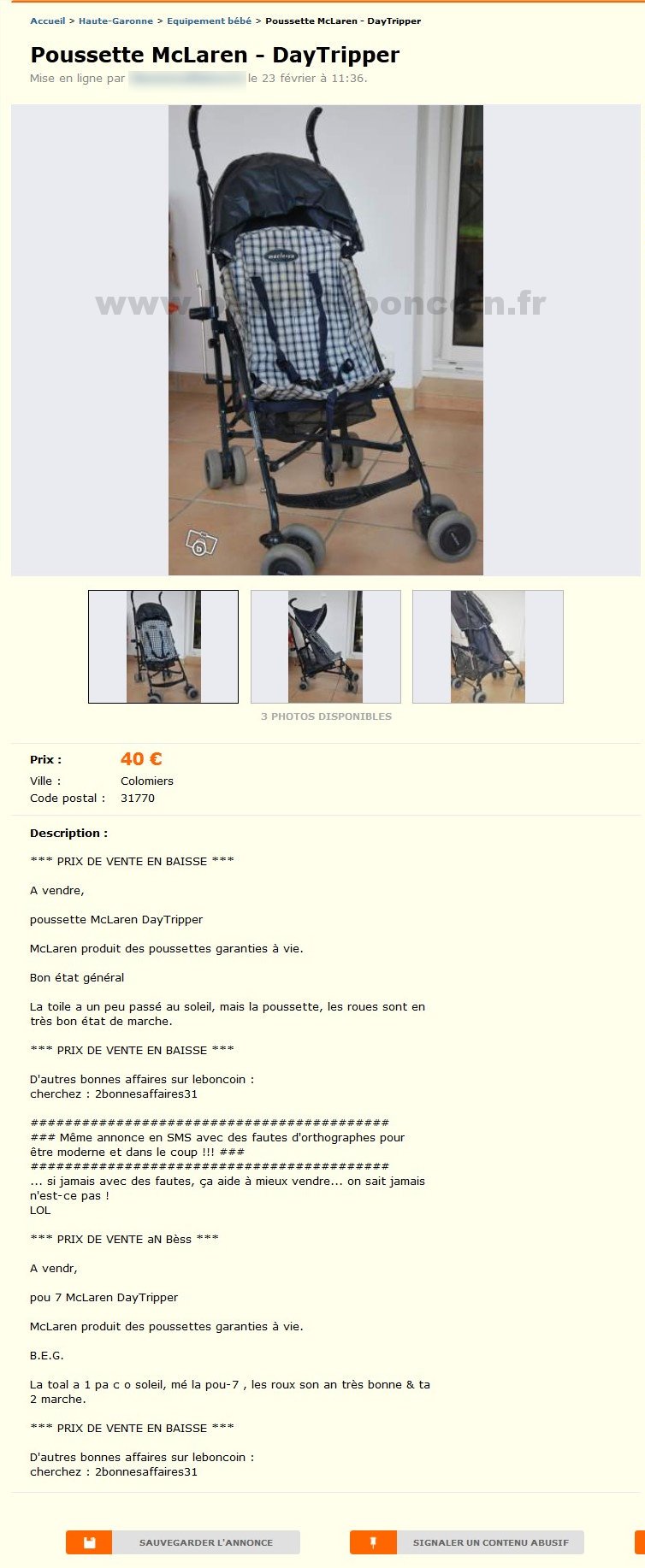645x1568 pixels.
Task: Open the seller's name link
Action: tap(187, 79)
